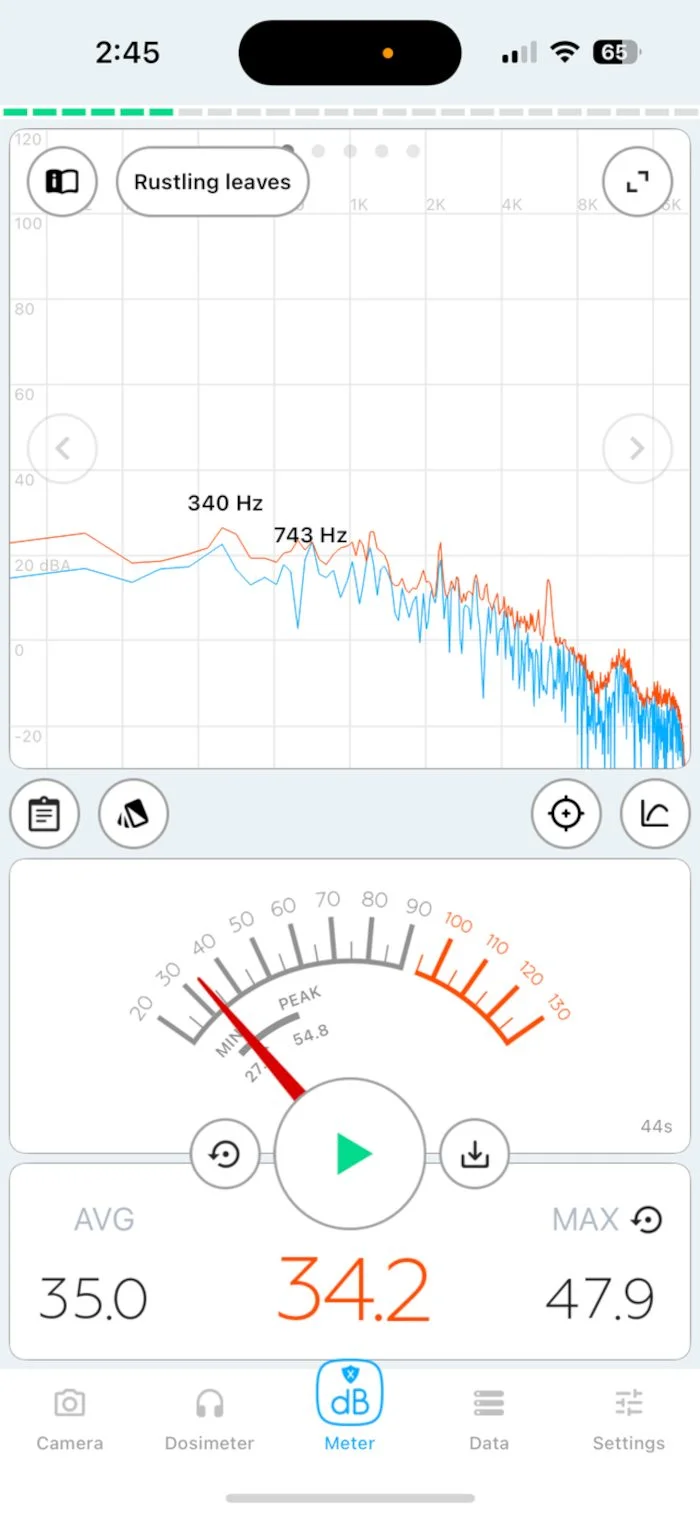Go to the next graph view
The height and width of the screenshot is (1517, 700).
click(x=637, y=448)
